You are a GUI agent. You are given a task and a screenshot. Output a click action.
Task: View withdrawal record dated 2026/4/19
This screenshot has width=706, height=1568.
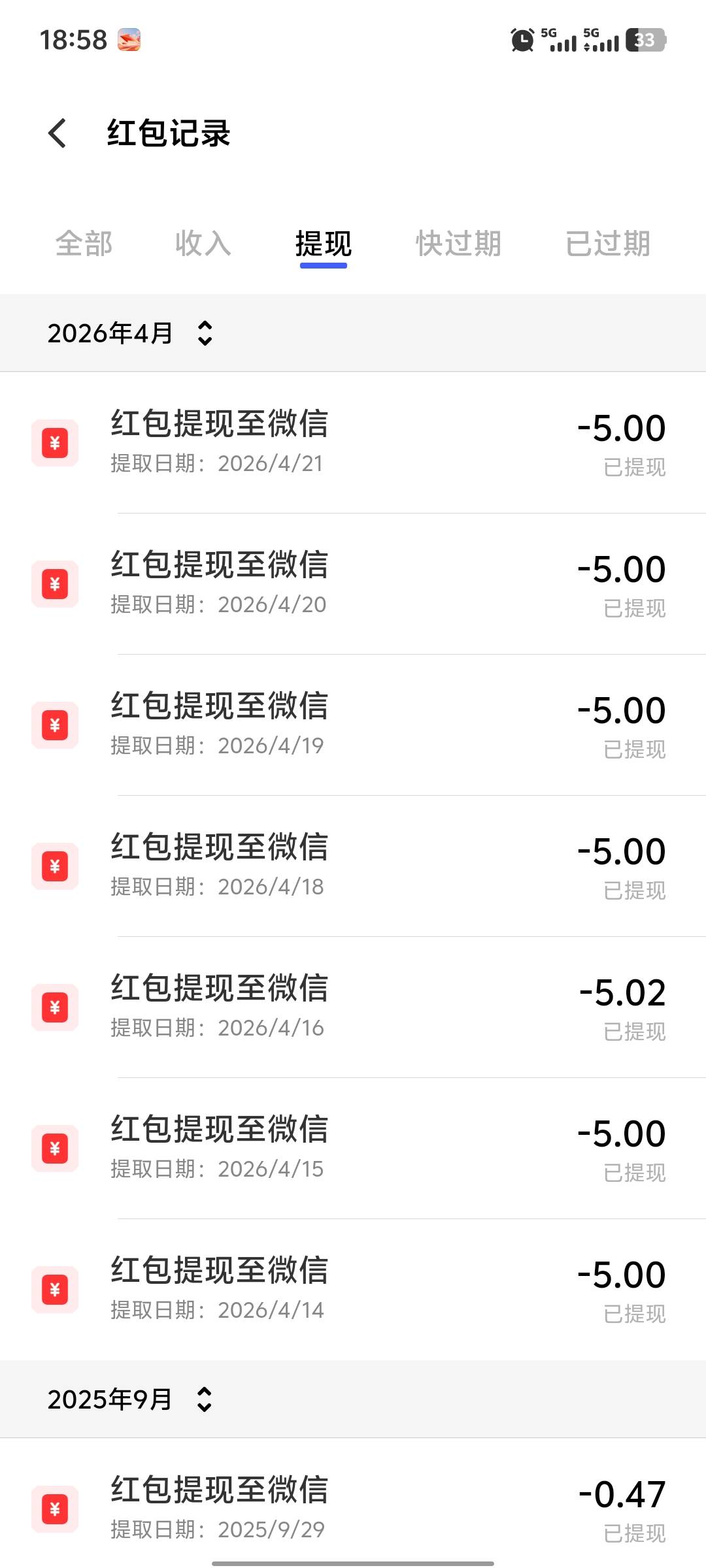353,725
